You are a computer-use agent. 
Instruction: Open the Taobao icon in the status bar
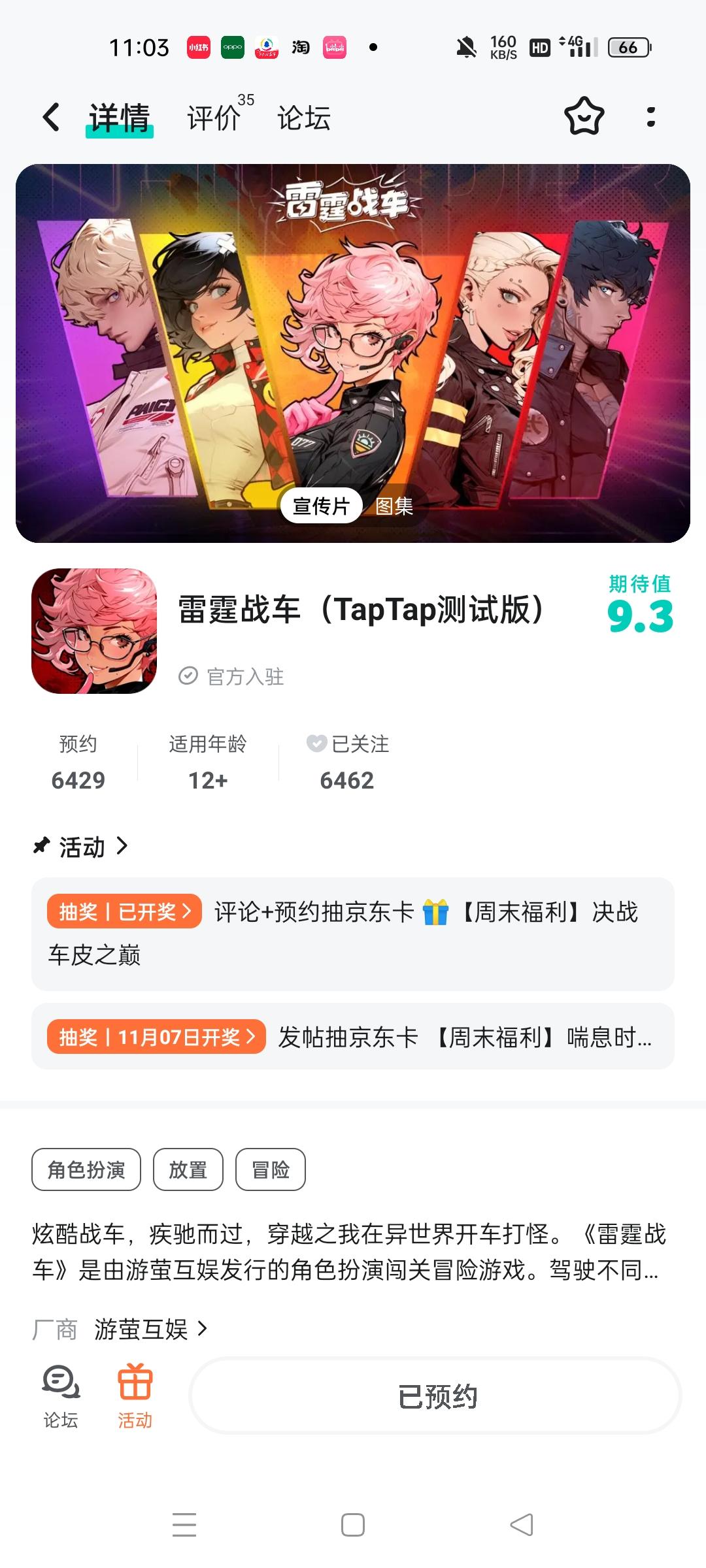coord(299,47)
